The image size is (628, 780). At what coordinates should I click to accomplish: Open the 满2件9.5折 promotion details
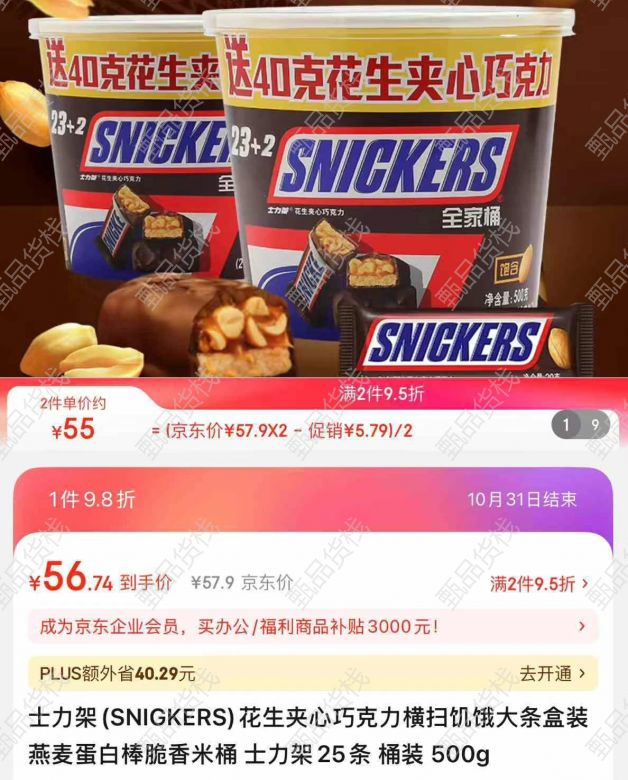click(538, 584)
